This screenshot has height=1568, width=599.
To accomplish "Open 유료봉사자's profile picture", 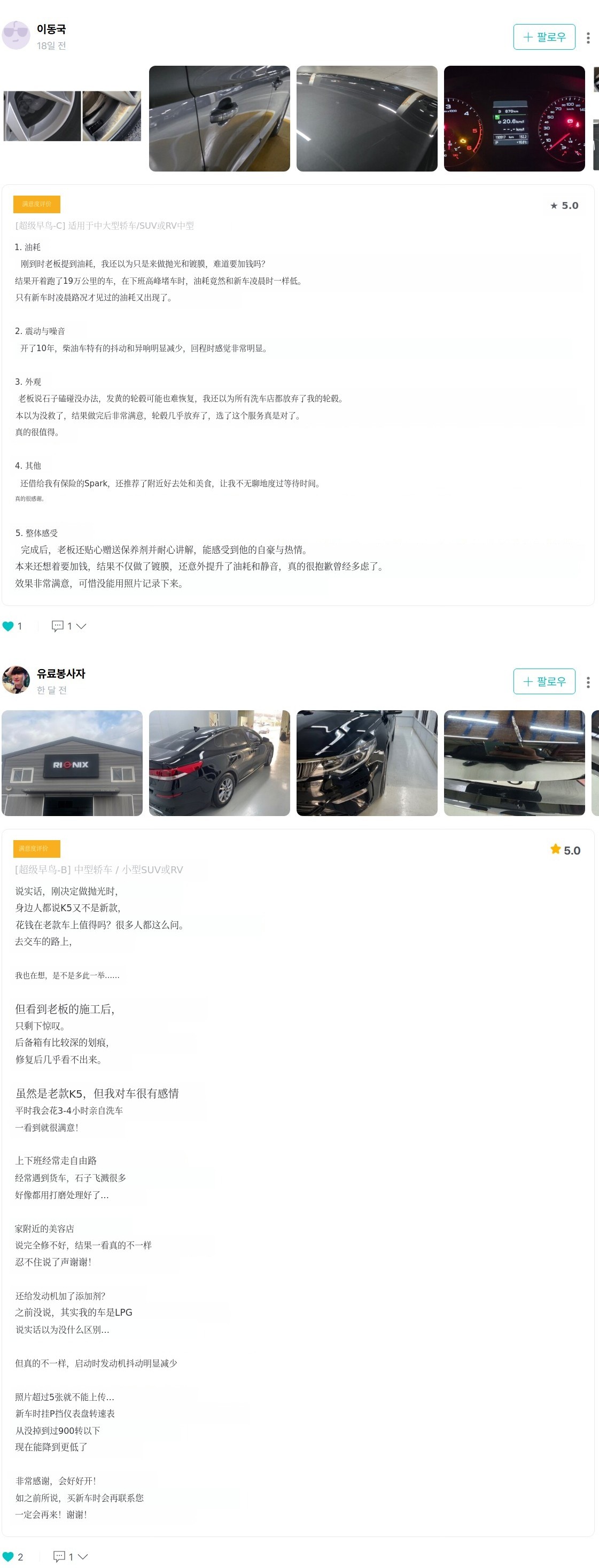I will point(17,680).
